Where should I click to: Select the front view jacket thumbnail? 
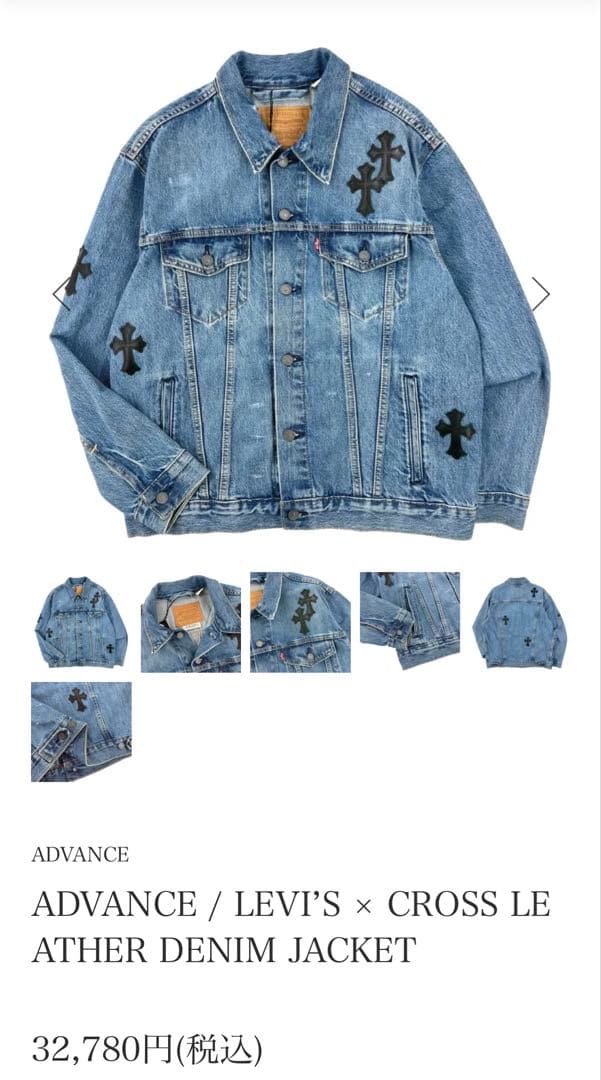pyautogui.click(x=81, y=622)
